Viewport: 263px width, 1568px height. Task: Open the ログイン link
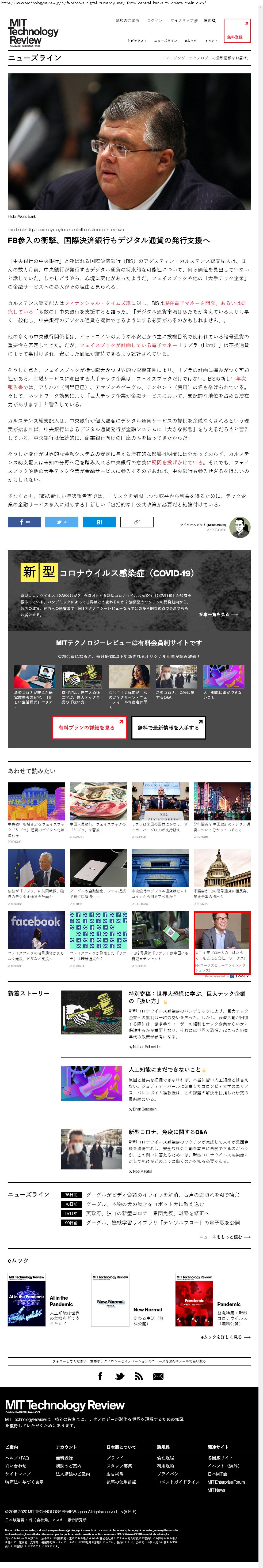(154, 21)
